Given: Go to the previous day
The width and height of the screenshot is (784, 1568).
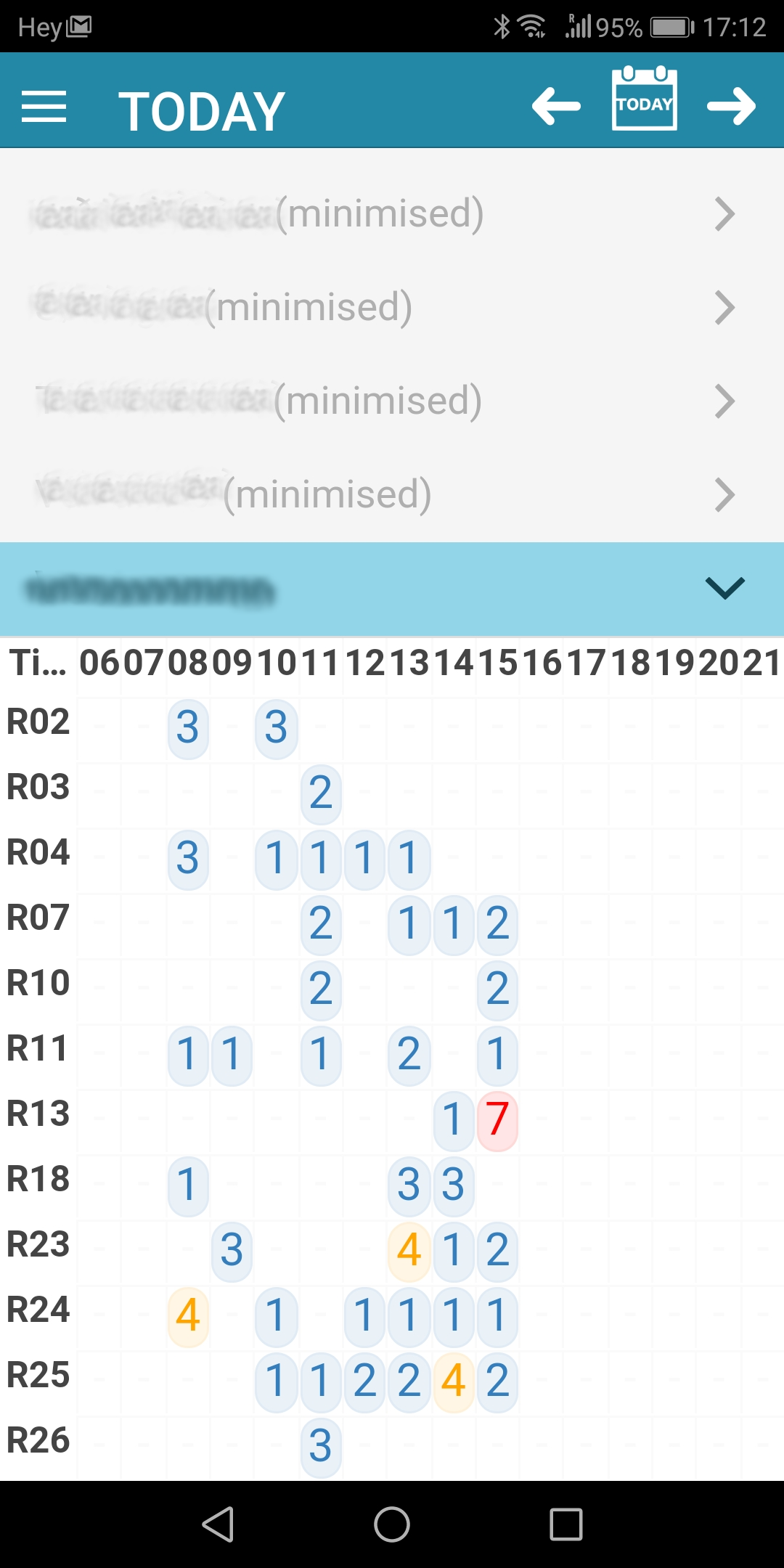Looking at the screenshot, I should [556, 107].
